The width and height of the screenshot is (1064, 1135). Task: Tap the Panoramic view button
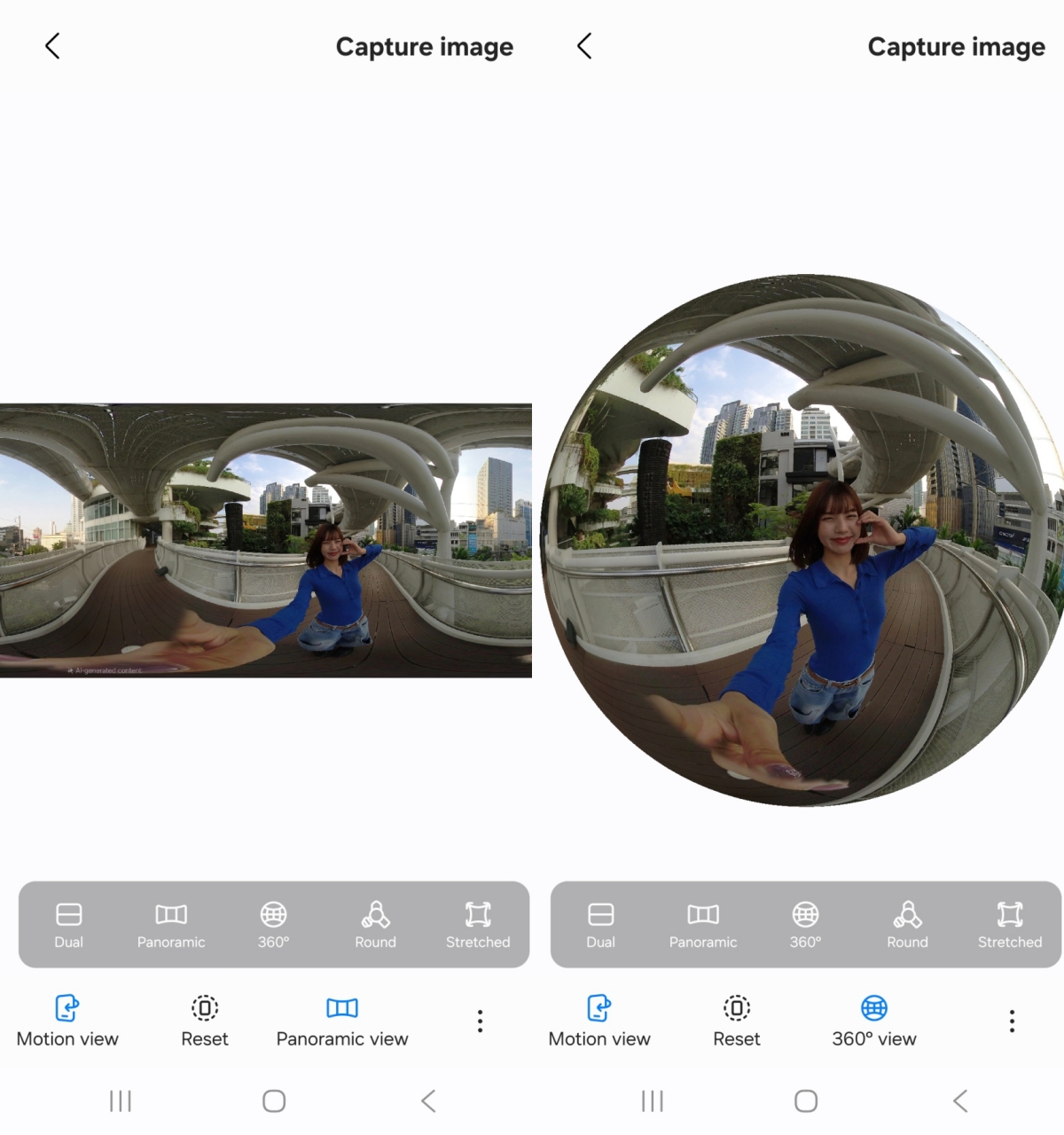341,1021
